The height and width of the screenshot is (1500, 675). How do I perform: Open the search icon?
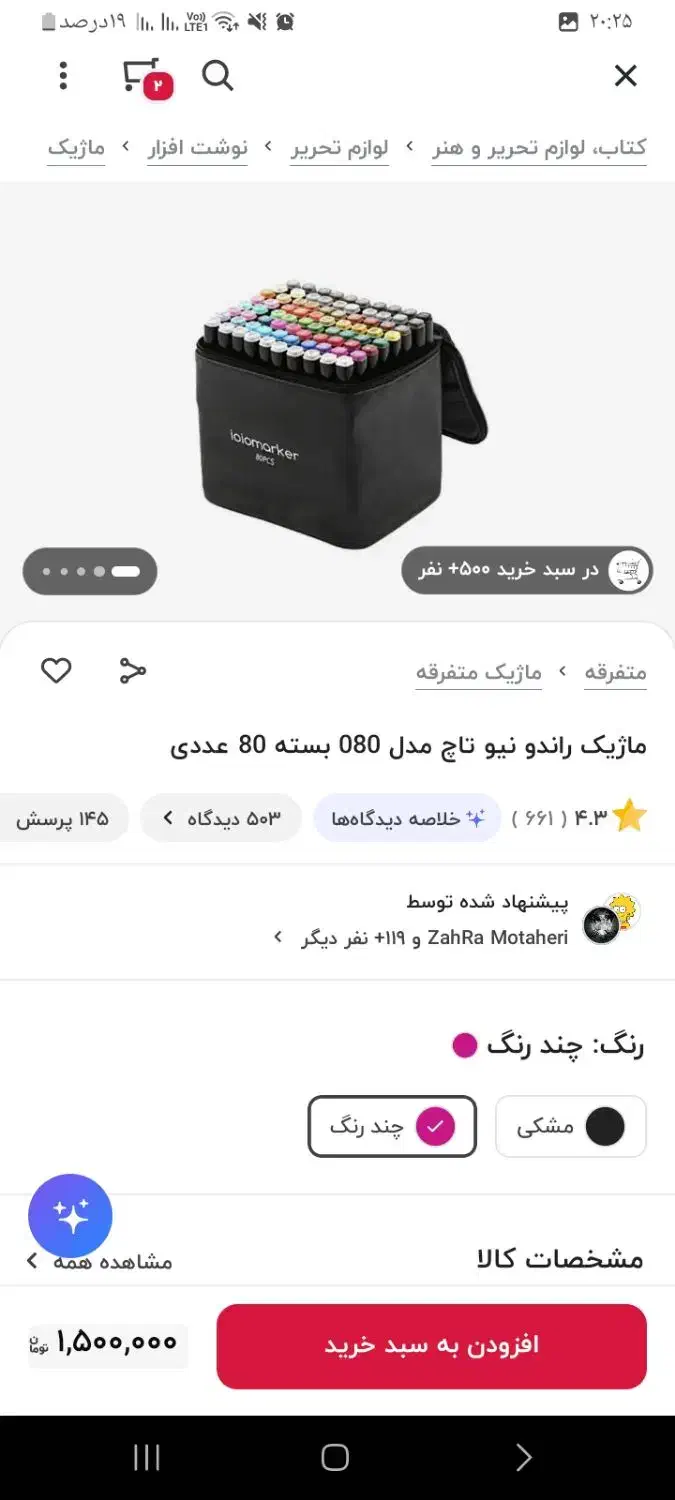pos(217,76)
